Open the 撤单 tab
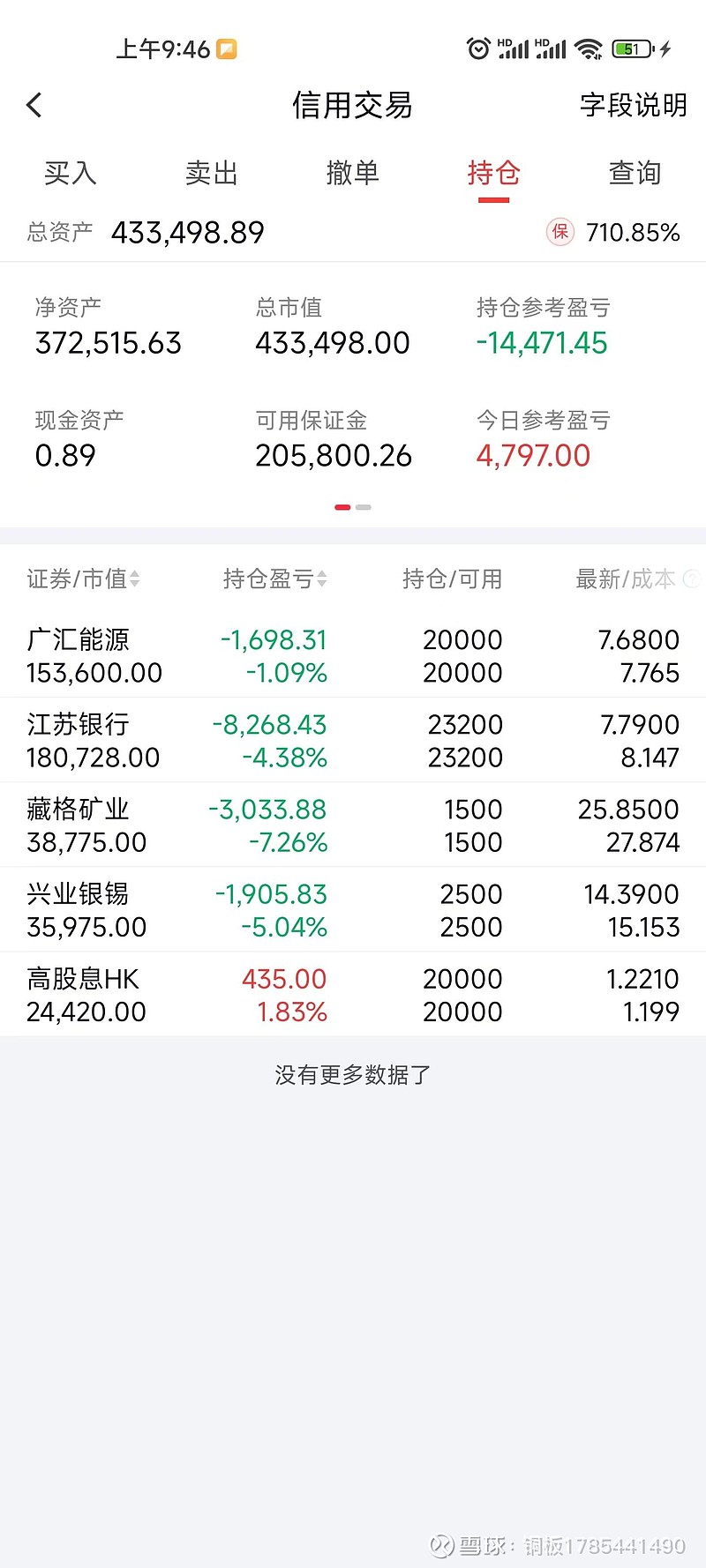706x1568 pixels. 353,173
